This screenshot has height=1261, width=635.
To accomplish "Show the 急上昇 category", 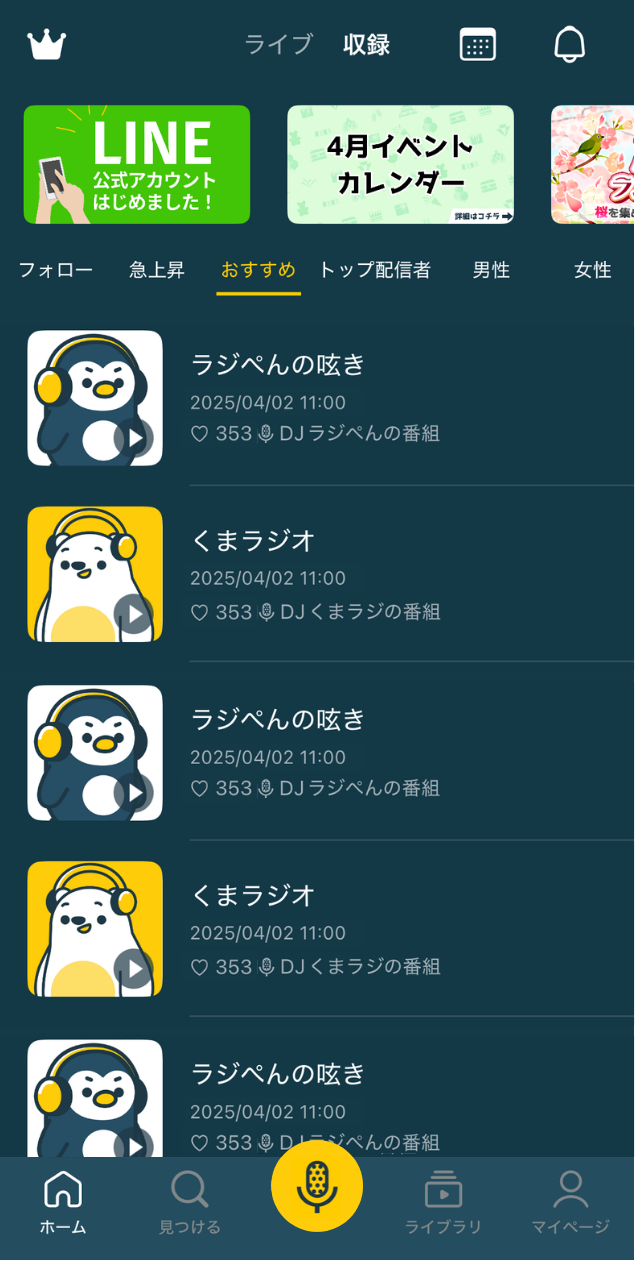I will pyautogui.click(x=157, y=270).
